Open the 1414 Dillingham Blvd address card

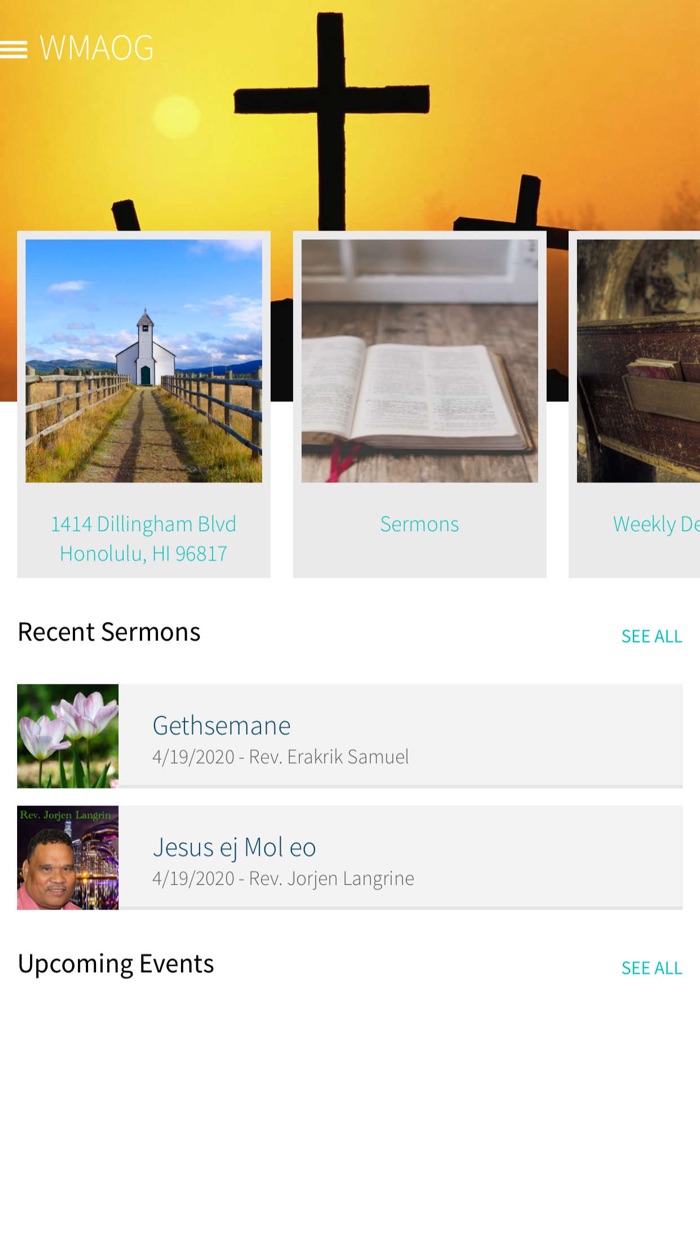(144, 405)
